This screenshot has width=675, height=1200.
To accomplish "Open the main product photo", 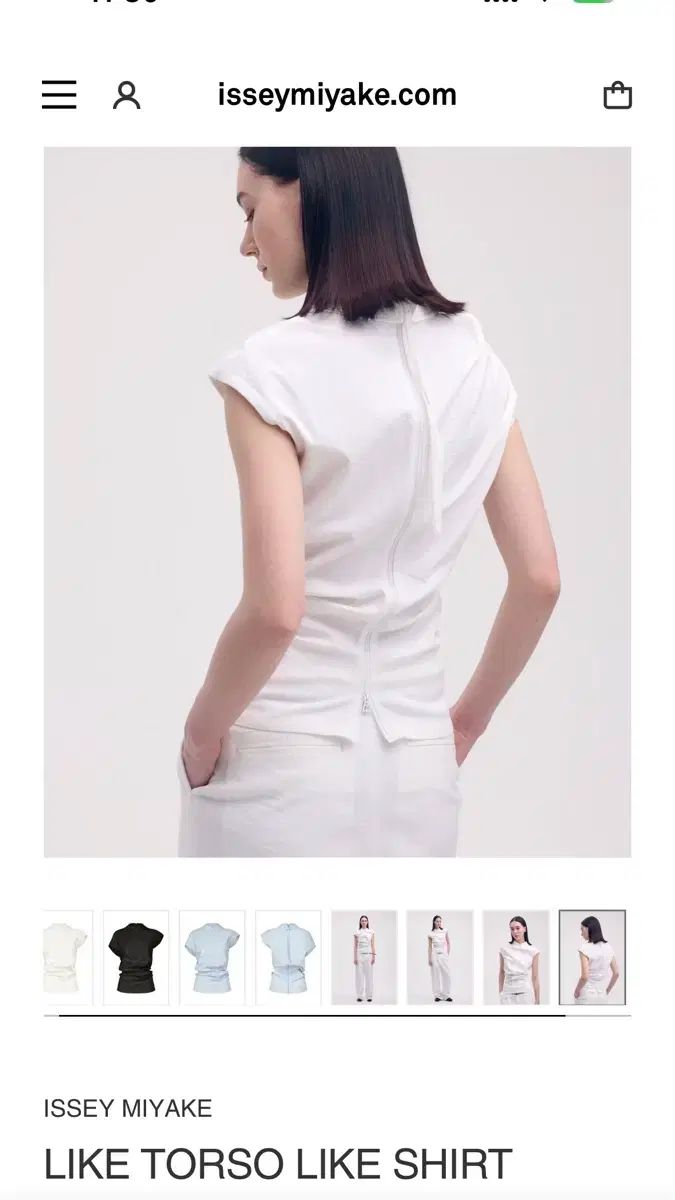I will [x=337, y=501].
